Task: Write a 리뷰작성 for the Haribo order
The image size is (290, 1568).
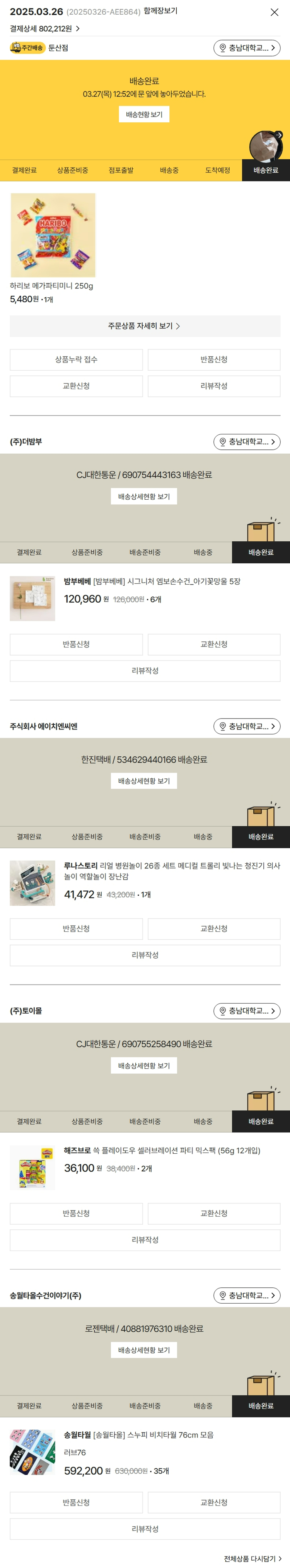Action: 214,386
